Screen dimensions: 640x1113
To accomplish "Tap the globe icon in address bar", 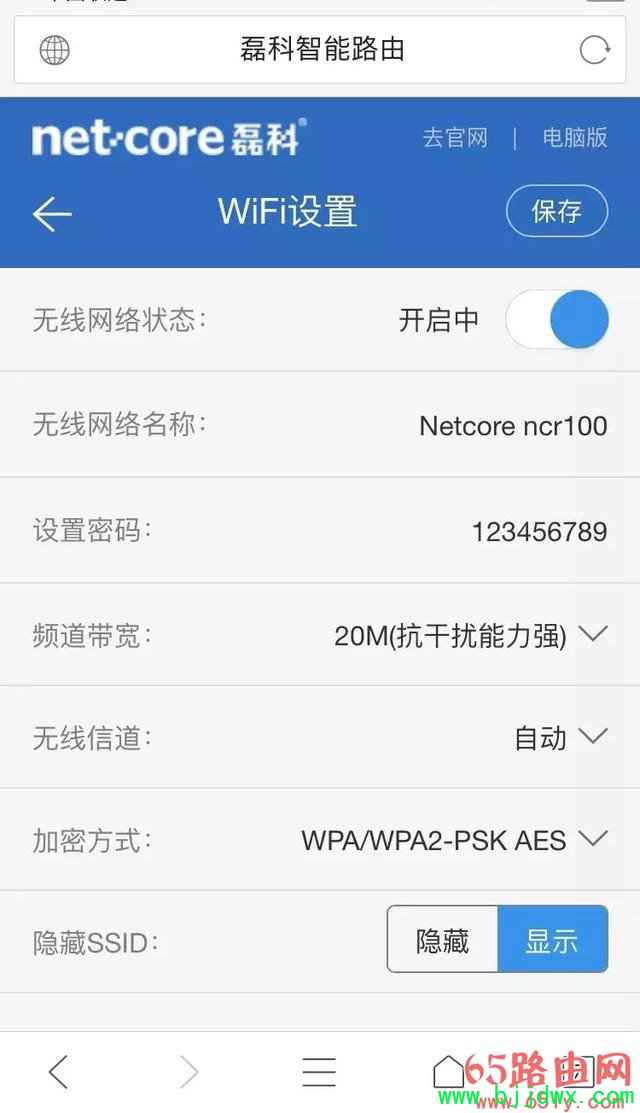I will tap(55, 50).
